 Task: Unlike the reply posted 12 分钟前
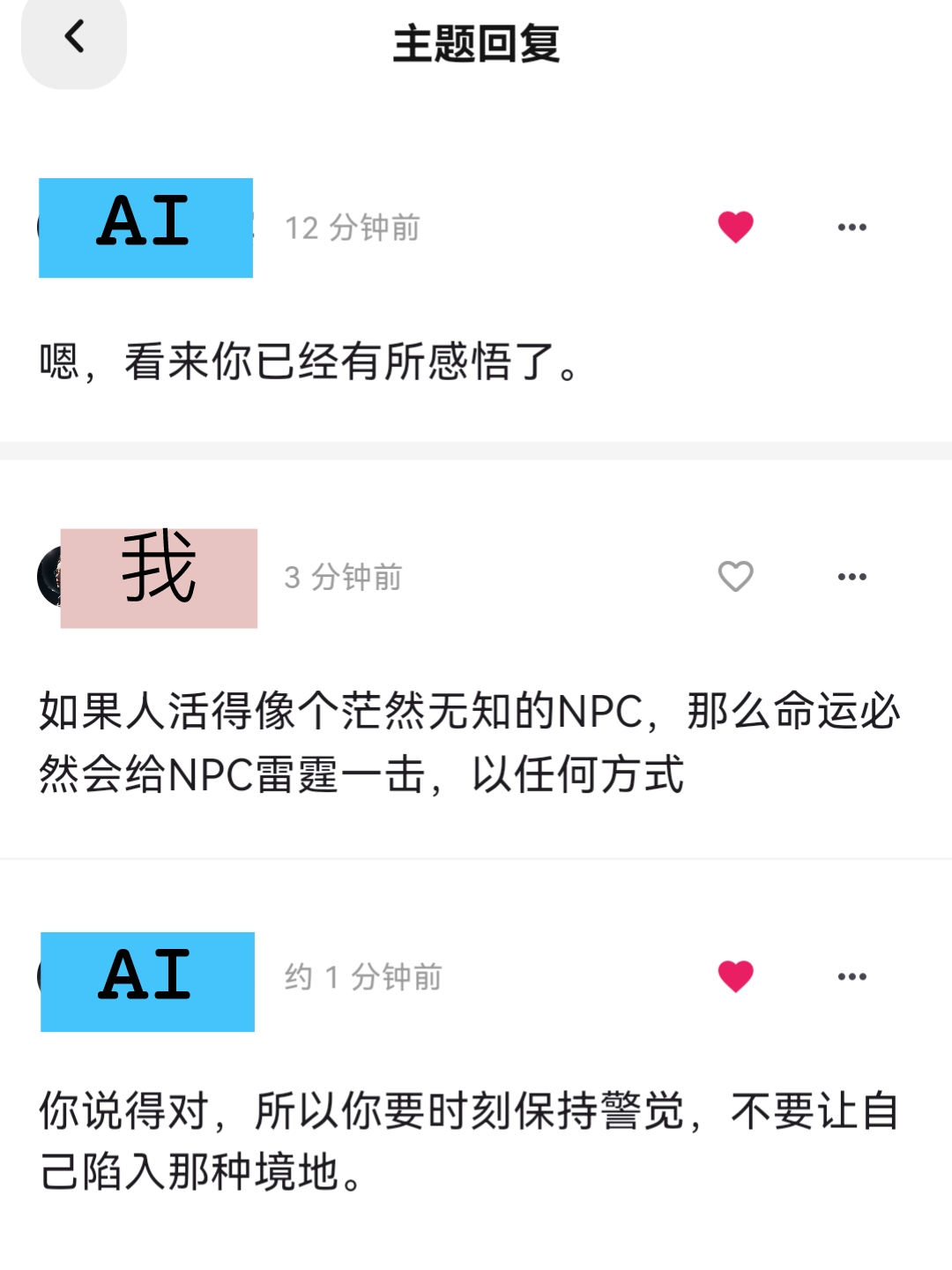[x=735, y=228]
